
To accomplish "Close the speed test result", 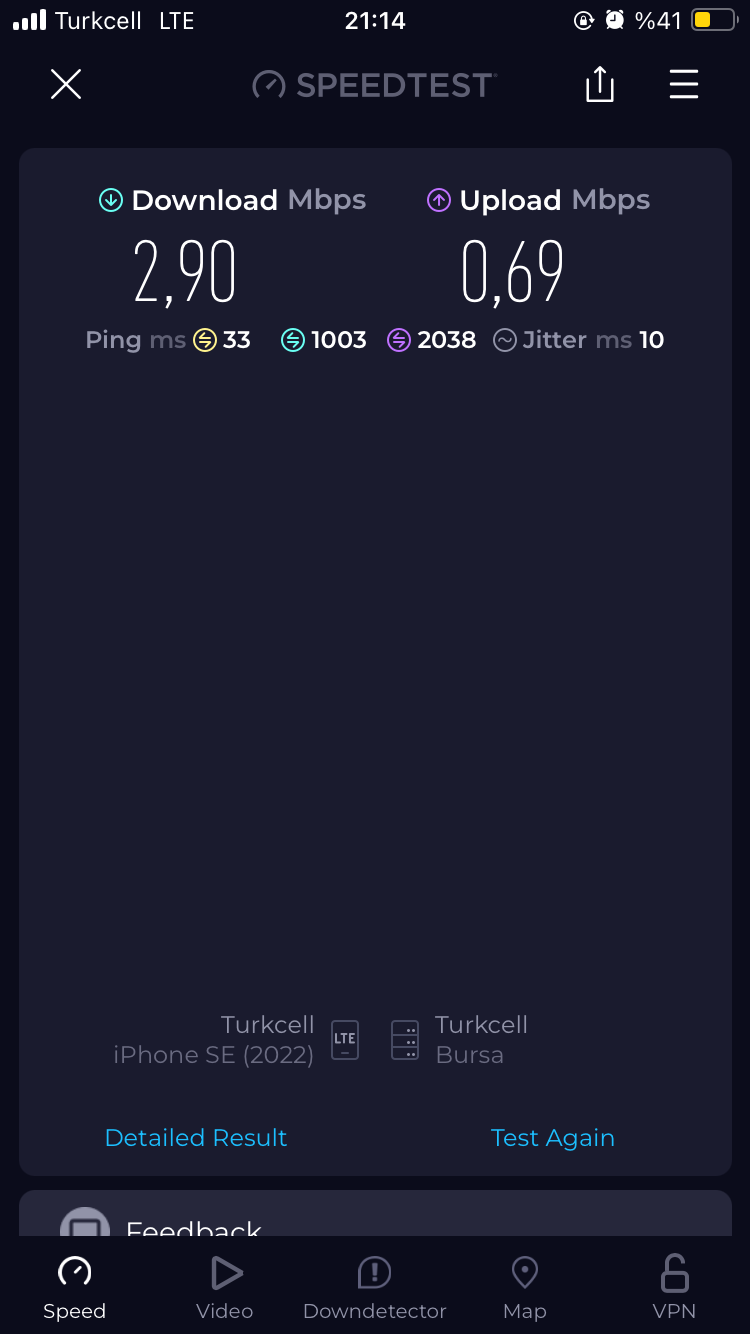I will 66,85.
